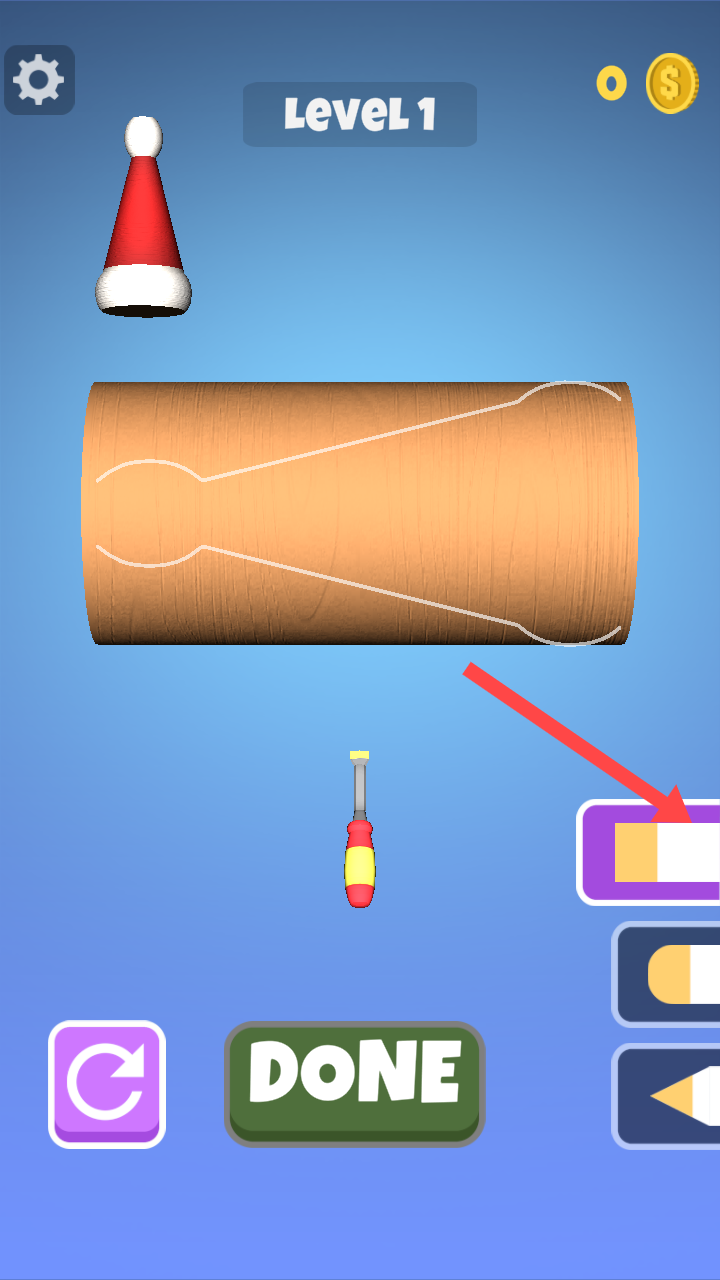Open the settings gear
This screenshot has width=720, height=1280.
[40, 80]
